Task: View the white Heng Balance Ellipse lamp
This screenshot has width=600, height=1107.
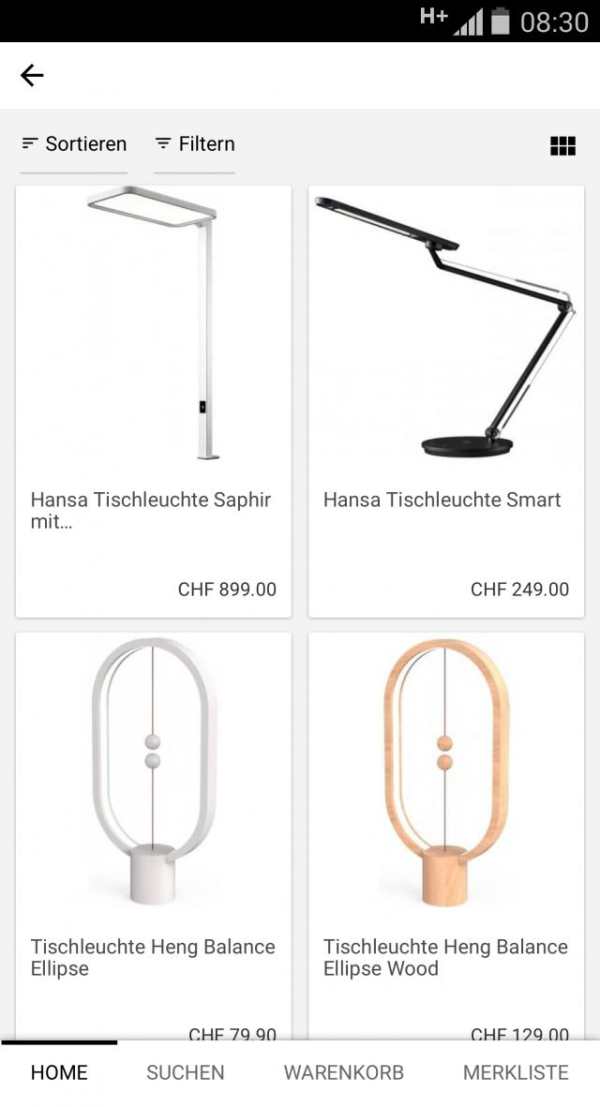Action: 153,836
